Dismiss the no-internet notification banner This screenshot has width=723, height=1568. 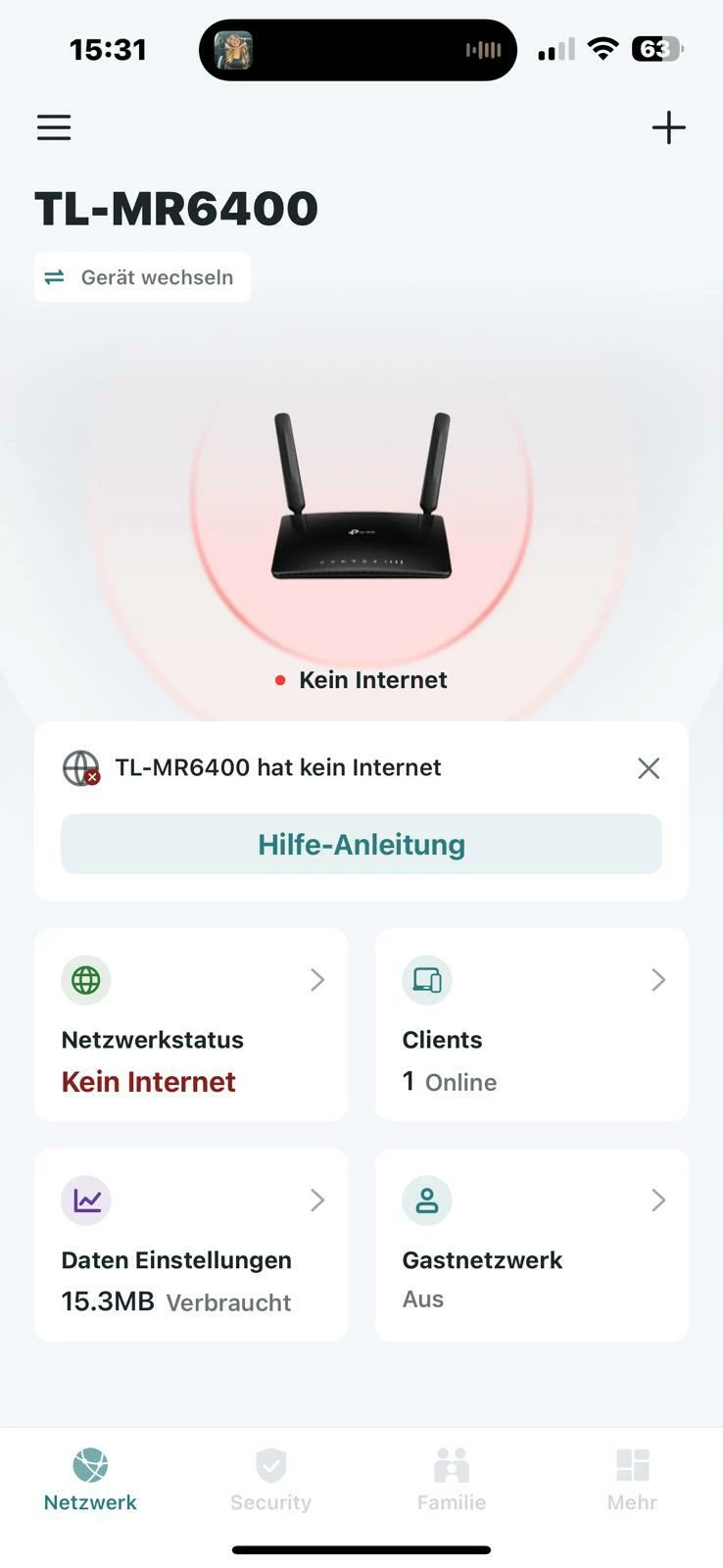click(649, 768)
